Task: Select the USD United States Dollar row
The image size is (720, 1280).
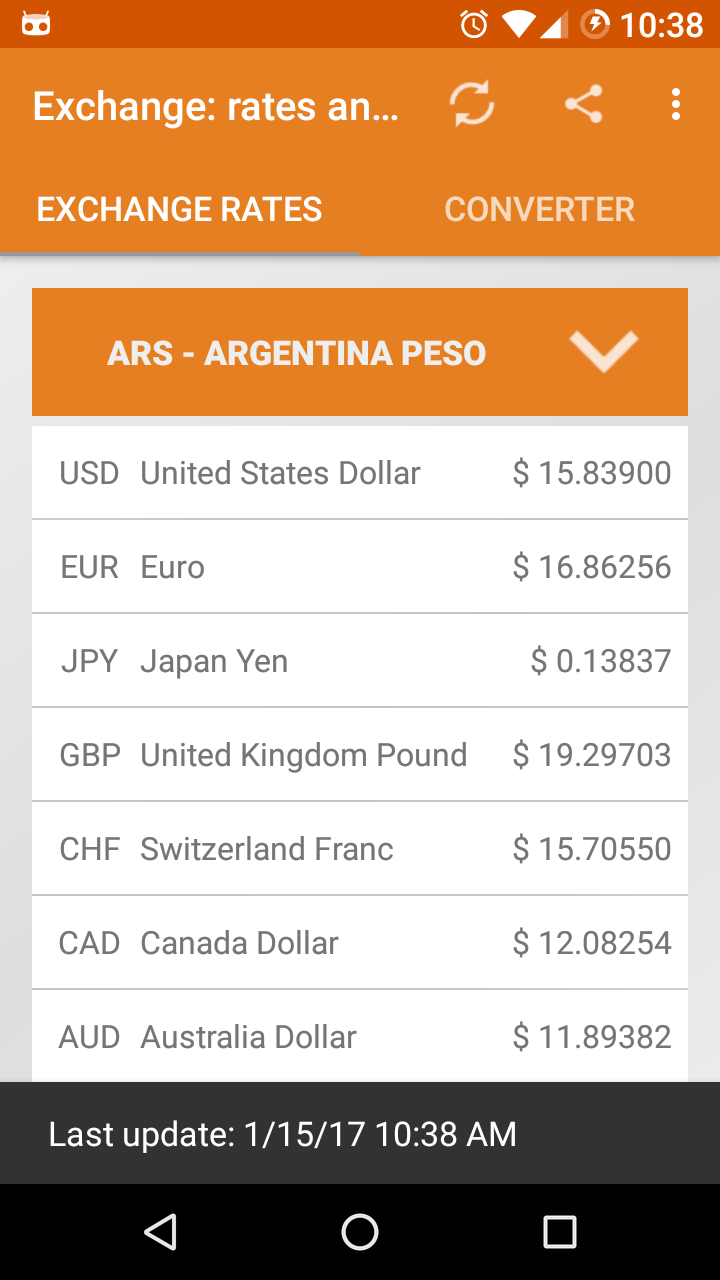Action: tap(360, 472)
